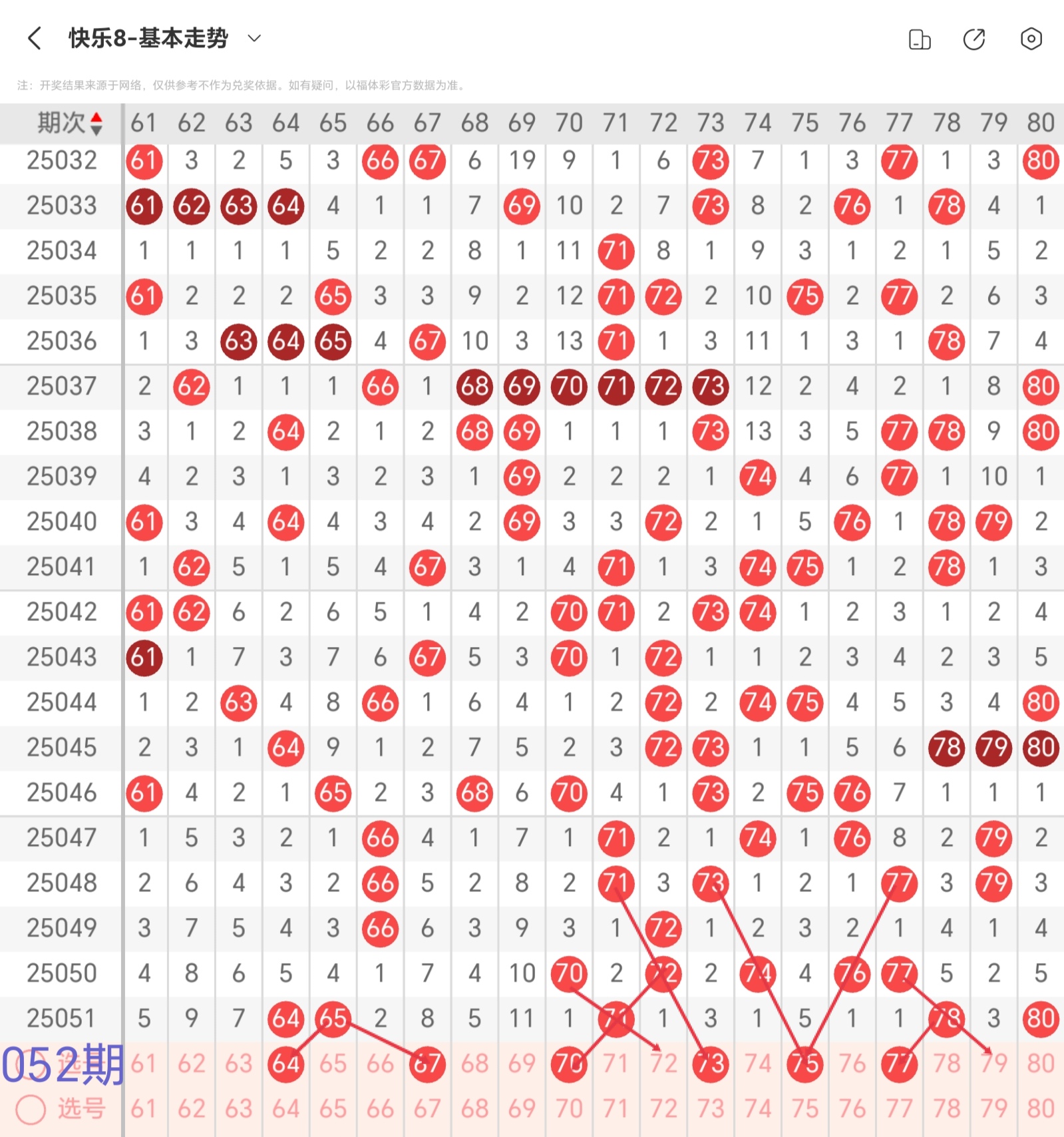Pick number 66 in 选号 row
The height and width of the screenshot is (1137, 1064).
(380, 1109)
